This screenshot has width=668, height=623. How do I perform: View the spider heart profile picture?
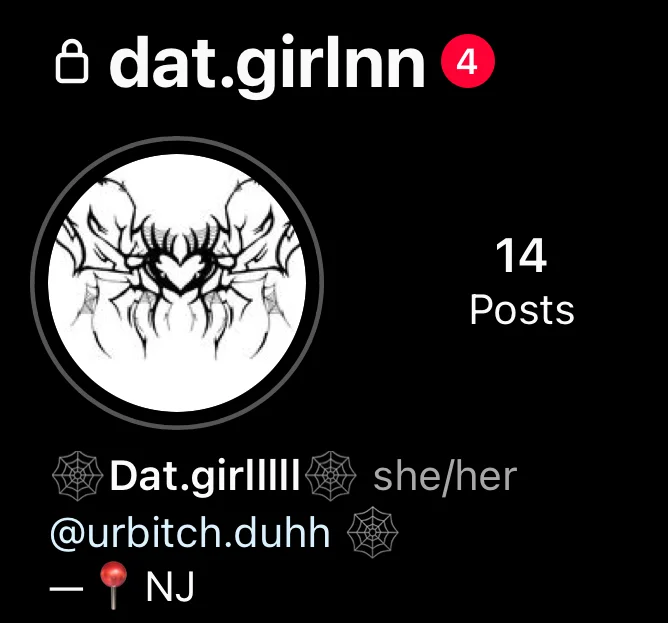click(x=177, y=283)
